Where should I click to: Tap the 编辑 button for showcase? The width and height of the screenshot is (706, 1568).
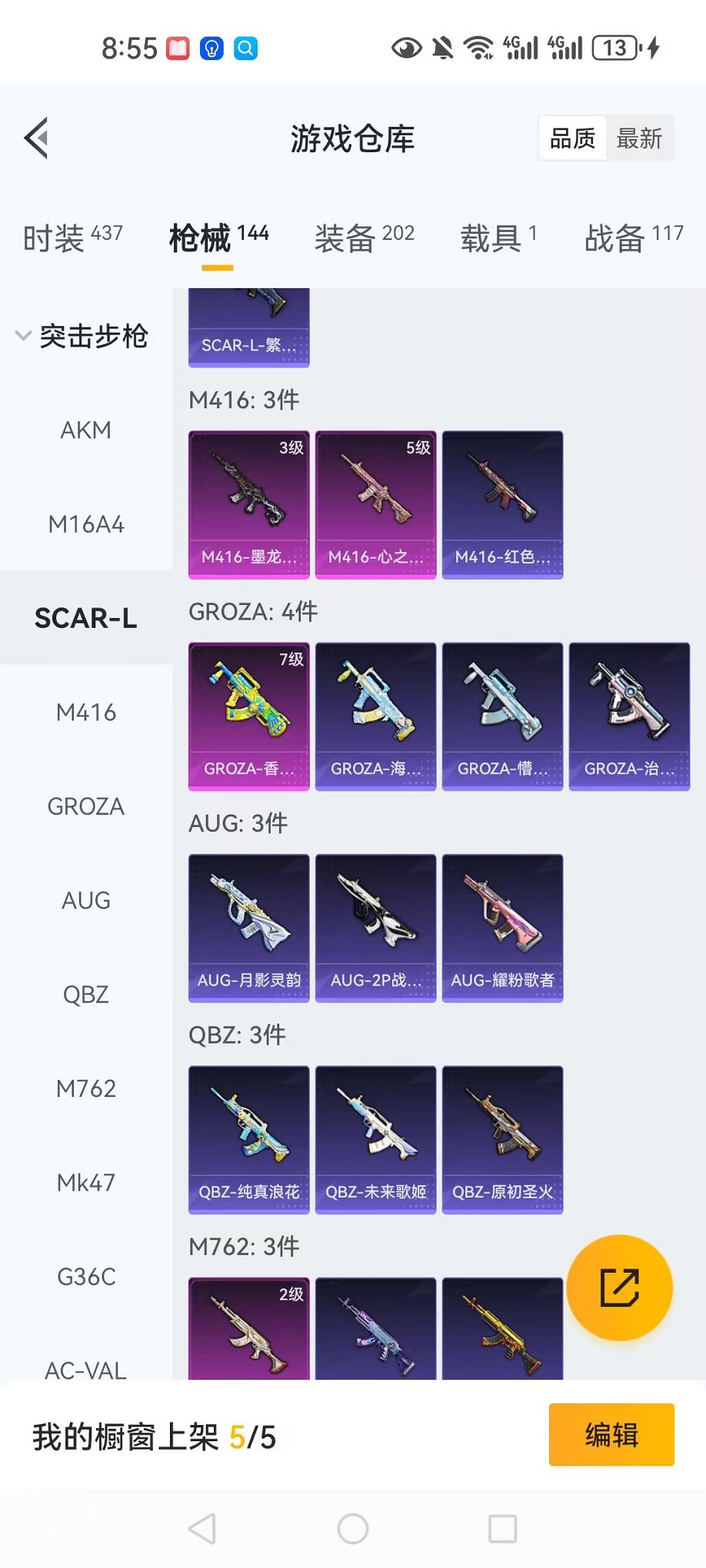611,1434
